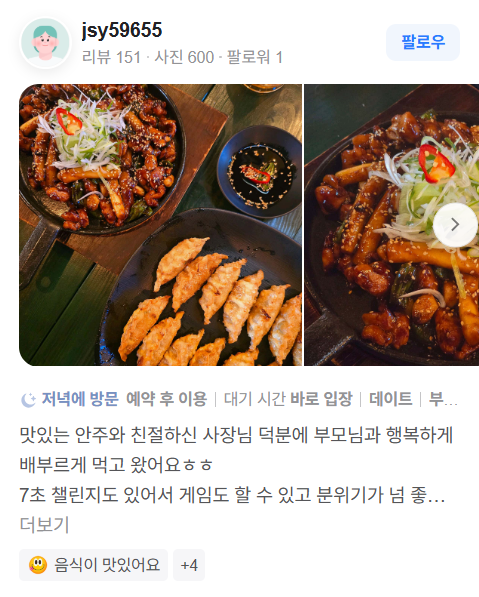Show more tags via +4 chip
Screen dimensions: 479x597
pyautogui.click(x=189, y=565)
